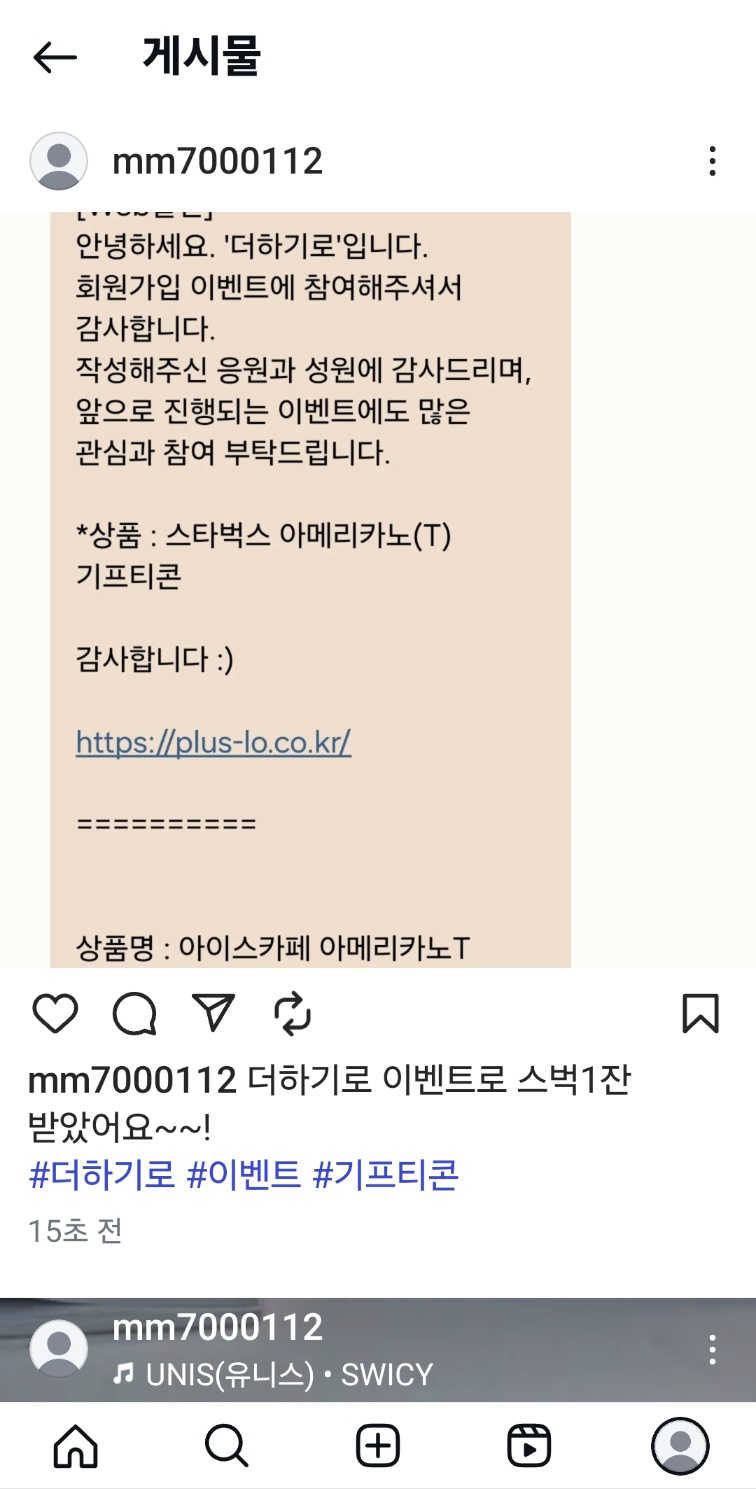Open overflow menu on the SWICY post
The width and height of the screenshot is (756, 1489).
(712, 1349)
